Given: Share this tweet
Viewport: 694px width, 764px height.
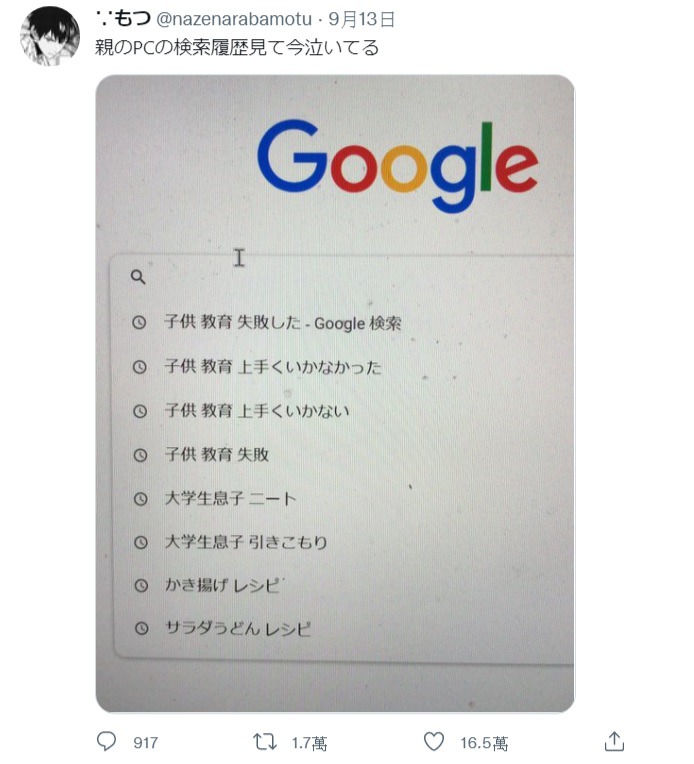Looking at the screenshot, I should point(615,742).
